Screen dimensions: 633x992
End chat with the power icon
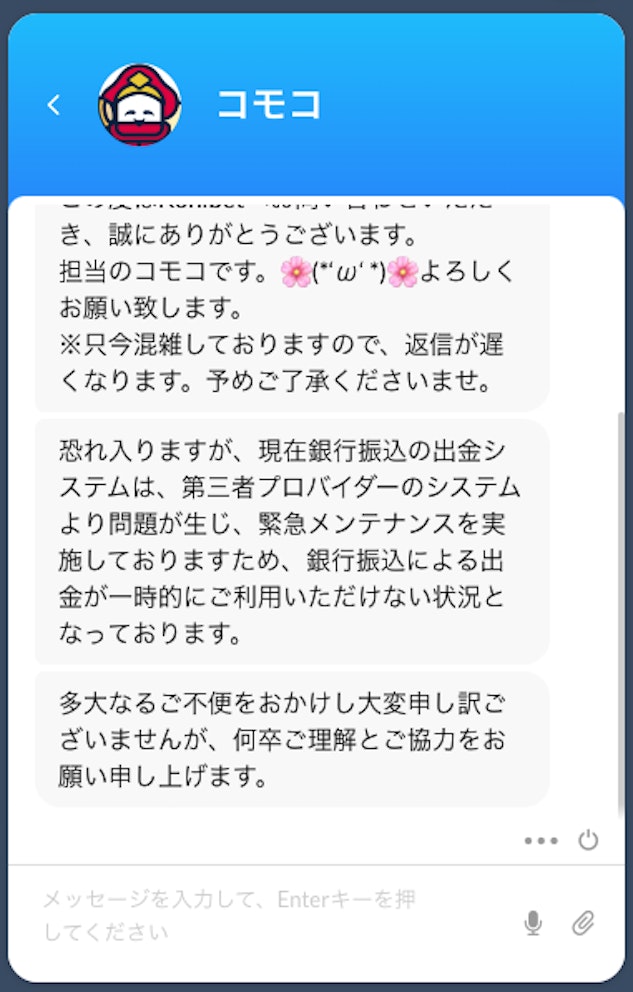pyautogui.click(x=589, y=840)
